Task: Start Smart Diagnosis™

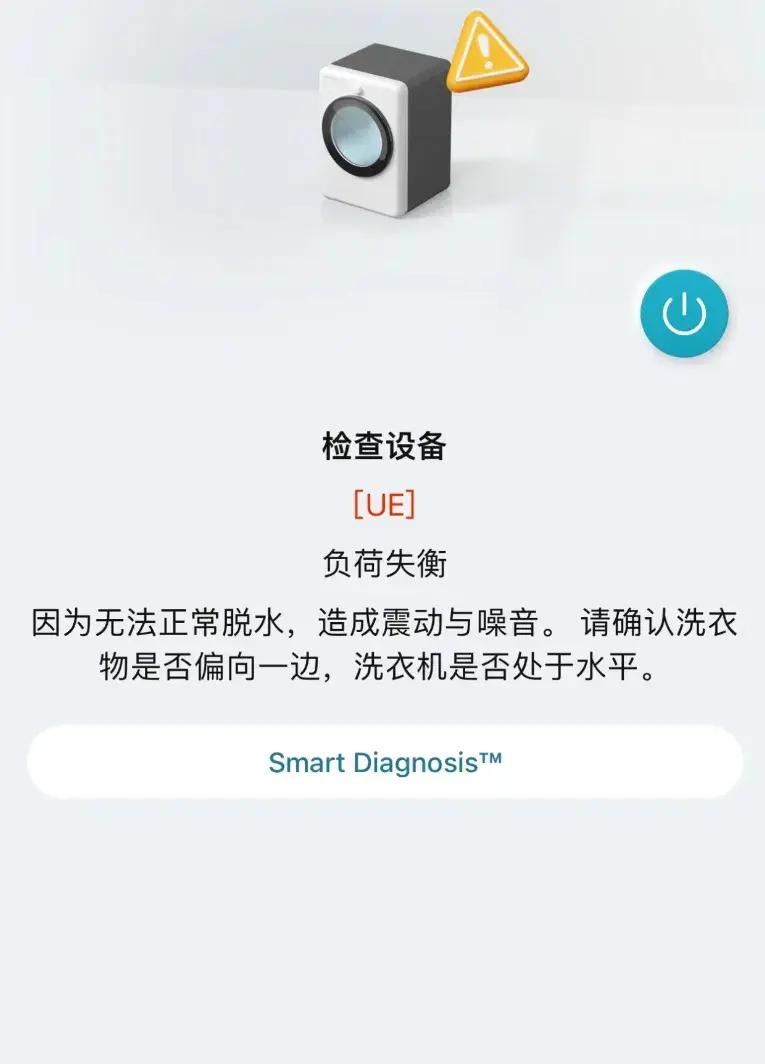Action: pyautogui.click(x=384, y=763)
